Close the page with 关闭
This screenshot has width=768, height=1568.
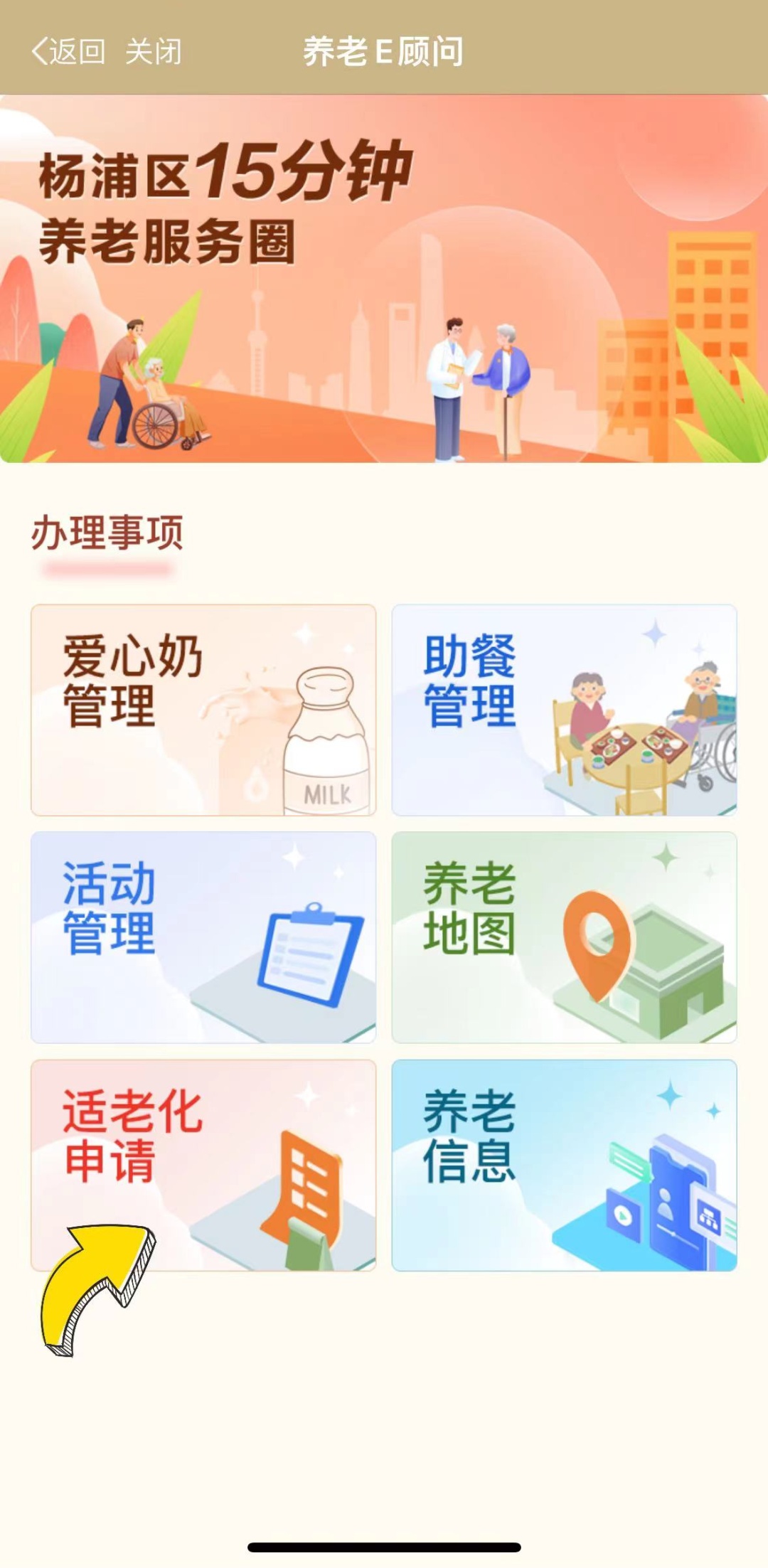pos(154,51)
